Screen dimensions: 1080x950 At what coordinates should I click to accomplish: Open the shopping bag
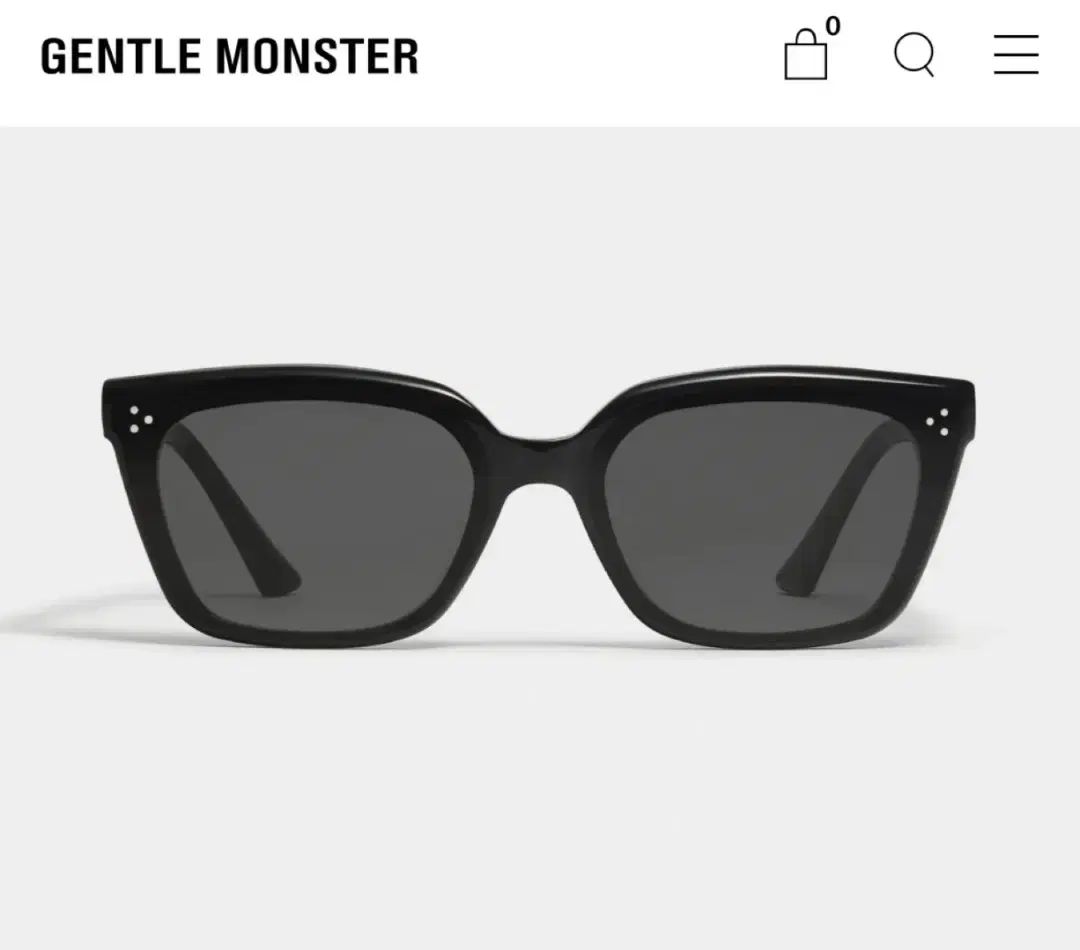[808, 54]
